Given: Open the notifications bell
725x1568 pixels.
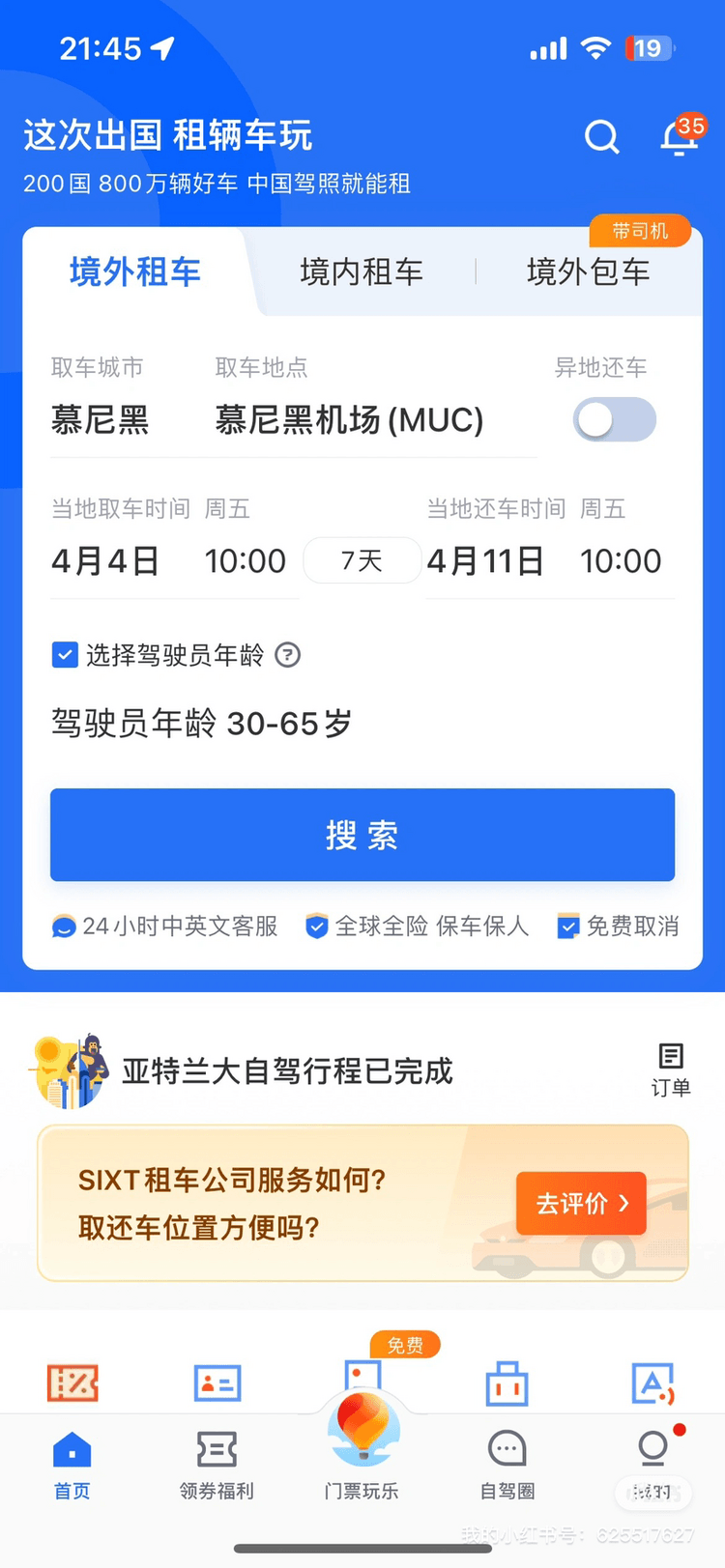Looking at the screenshot, I should coord(680,138).
